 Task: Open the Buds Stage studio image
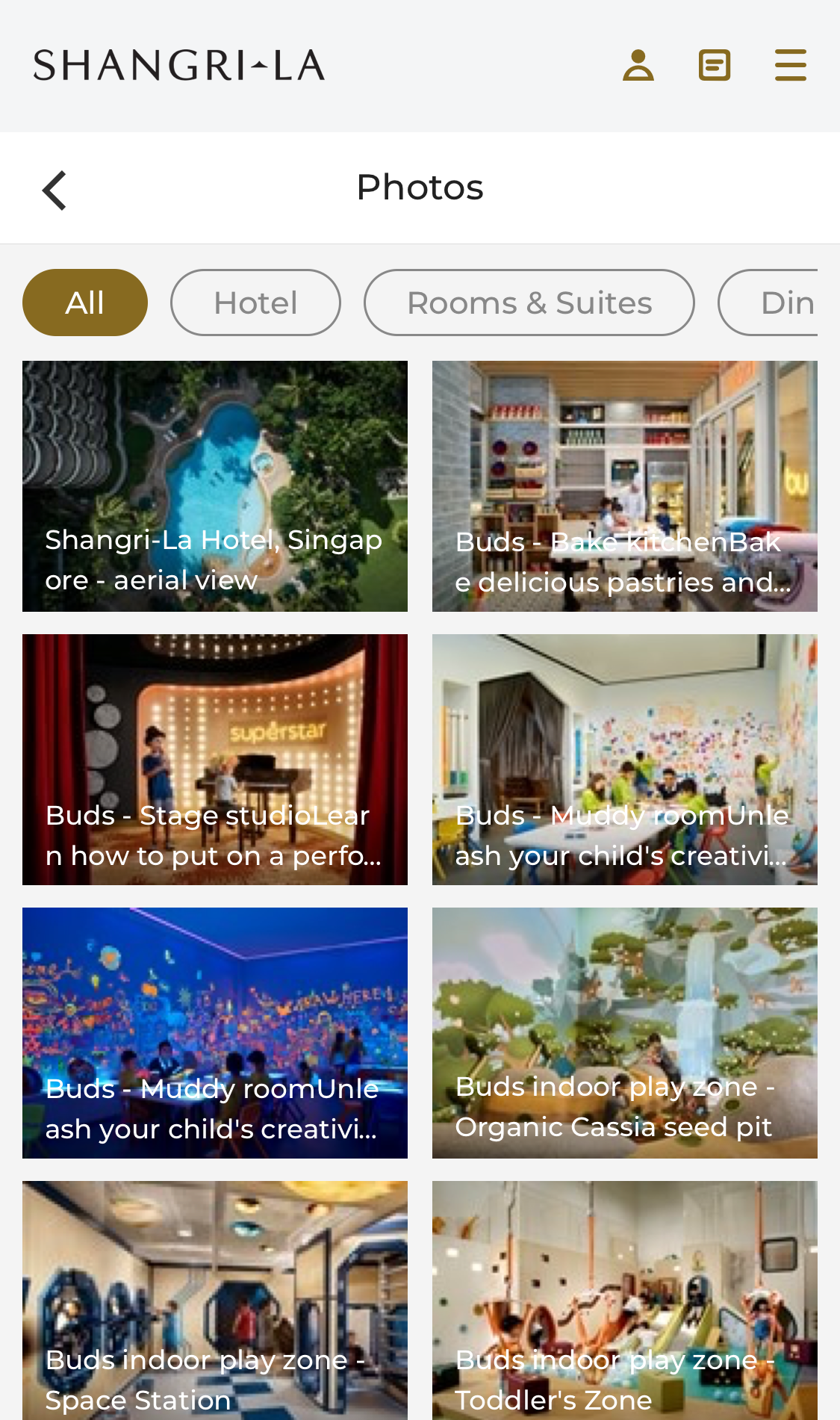pos(215,759)
